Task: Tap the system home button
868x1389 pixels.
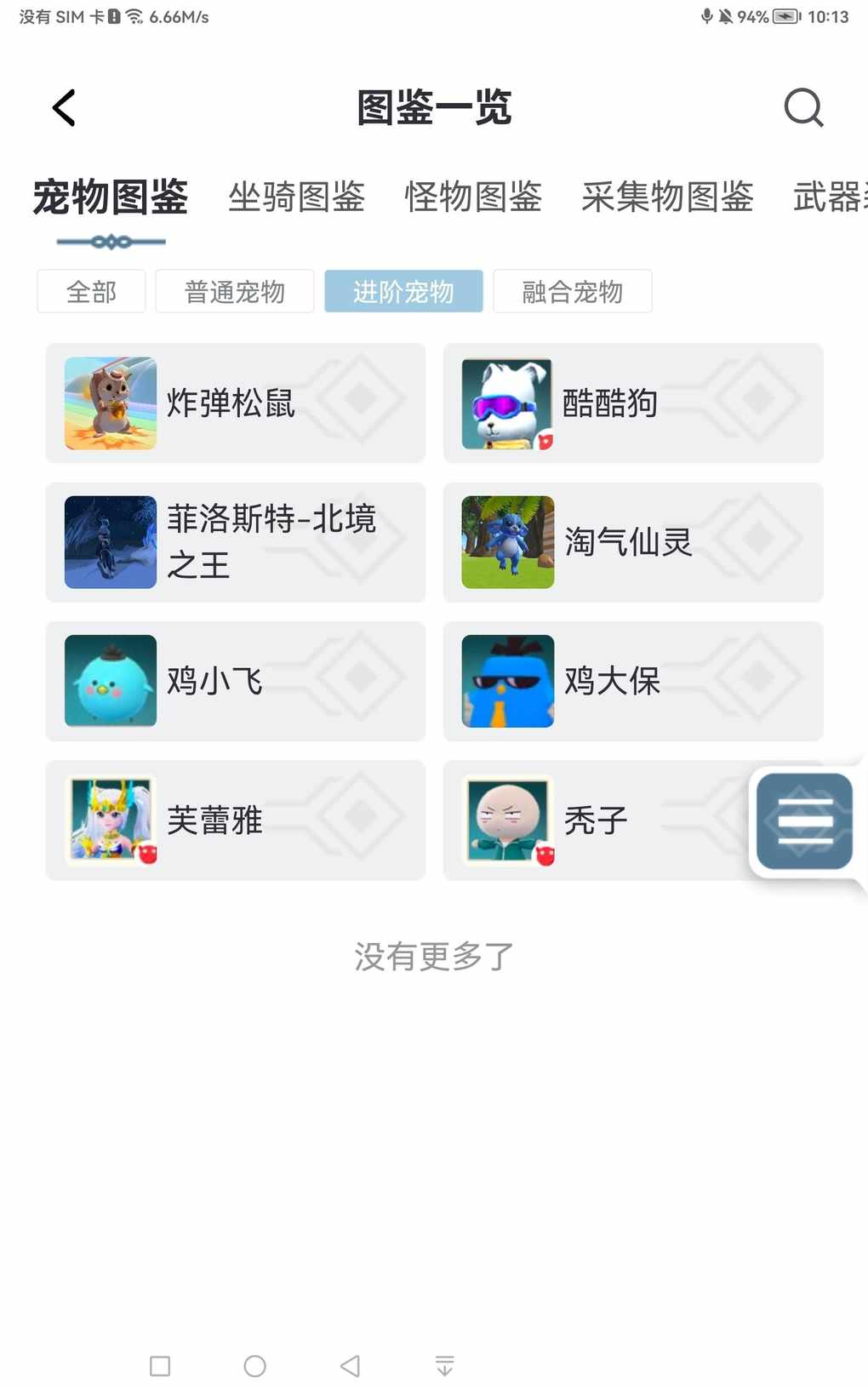Action: (254, 1366)
